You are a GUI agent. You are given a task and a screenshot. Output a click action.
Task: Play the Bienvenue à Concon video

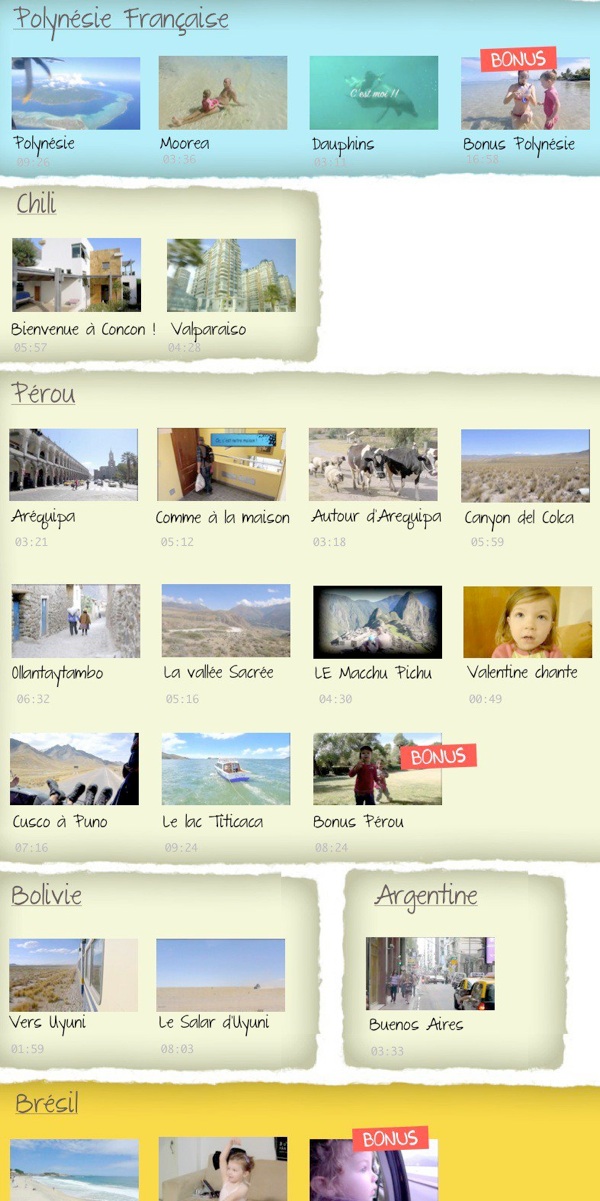coord(76,275)
